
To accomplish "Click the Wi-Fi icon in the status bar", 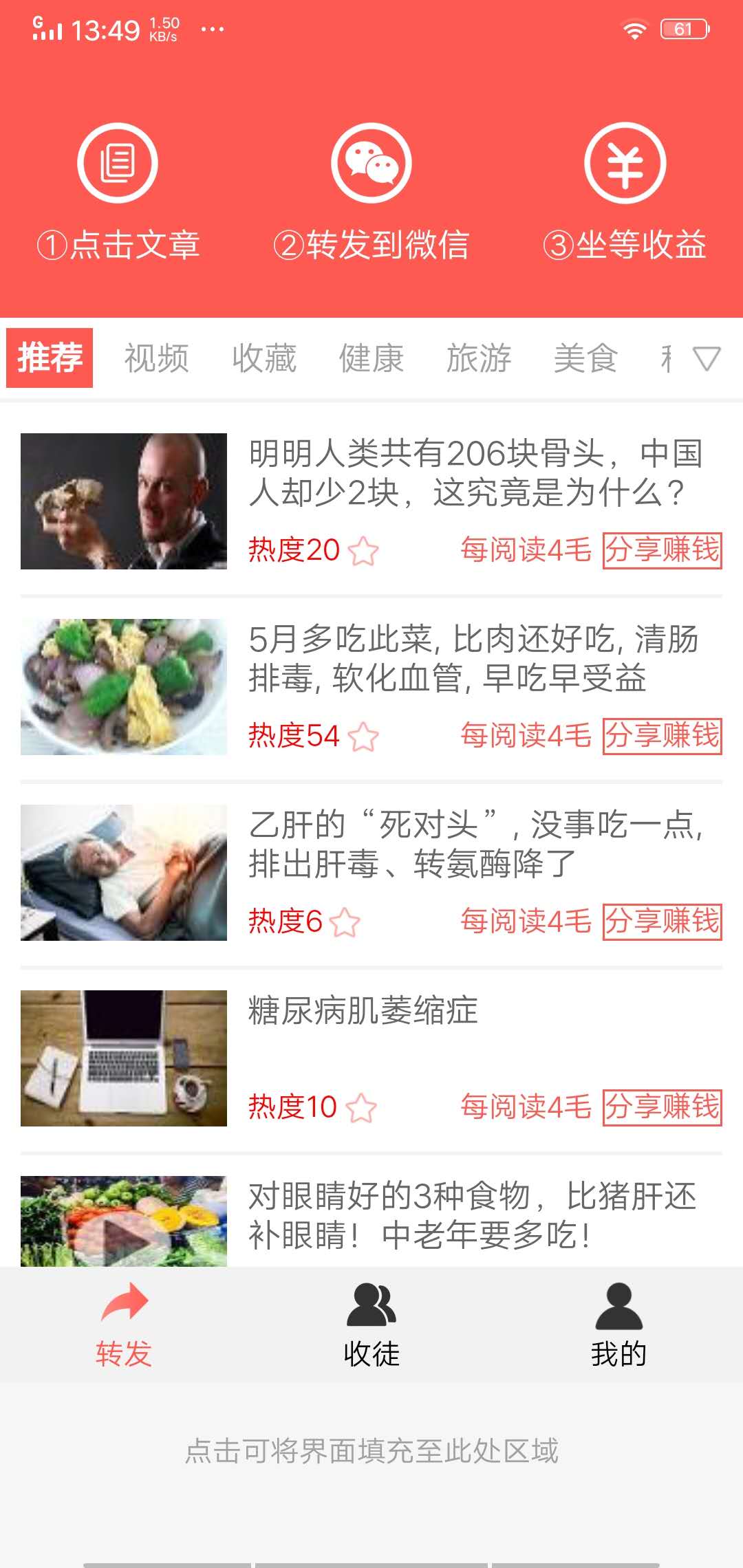I will click(x=634, y=29).
